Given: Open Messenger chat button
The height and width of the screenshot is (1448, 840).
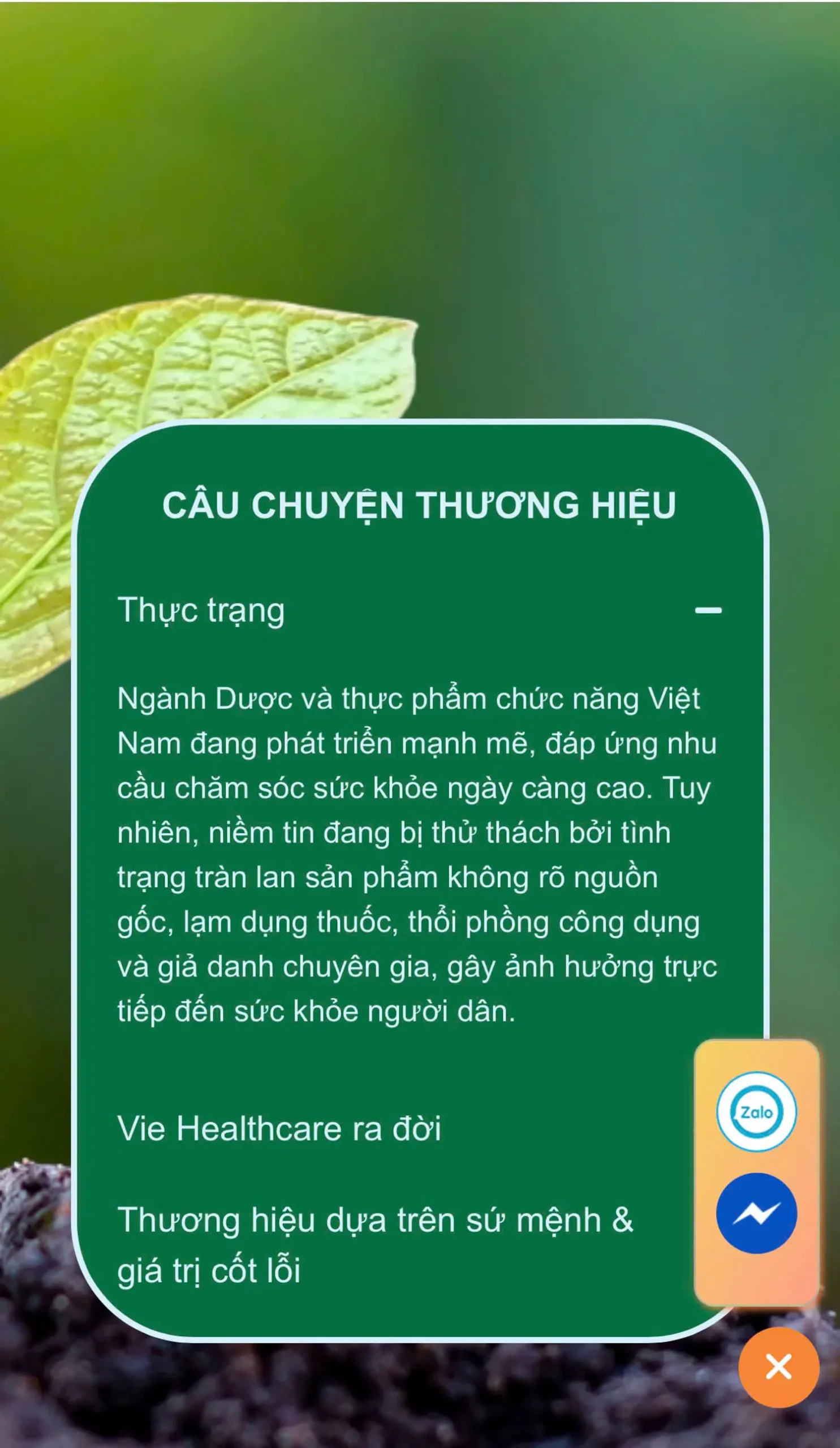Looking at the screenshot, I should pyautogui.click(x=756, y=1213).
